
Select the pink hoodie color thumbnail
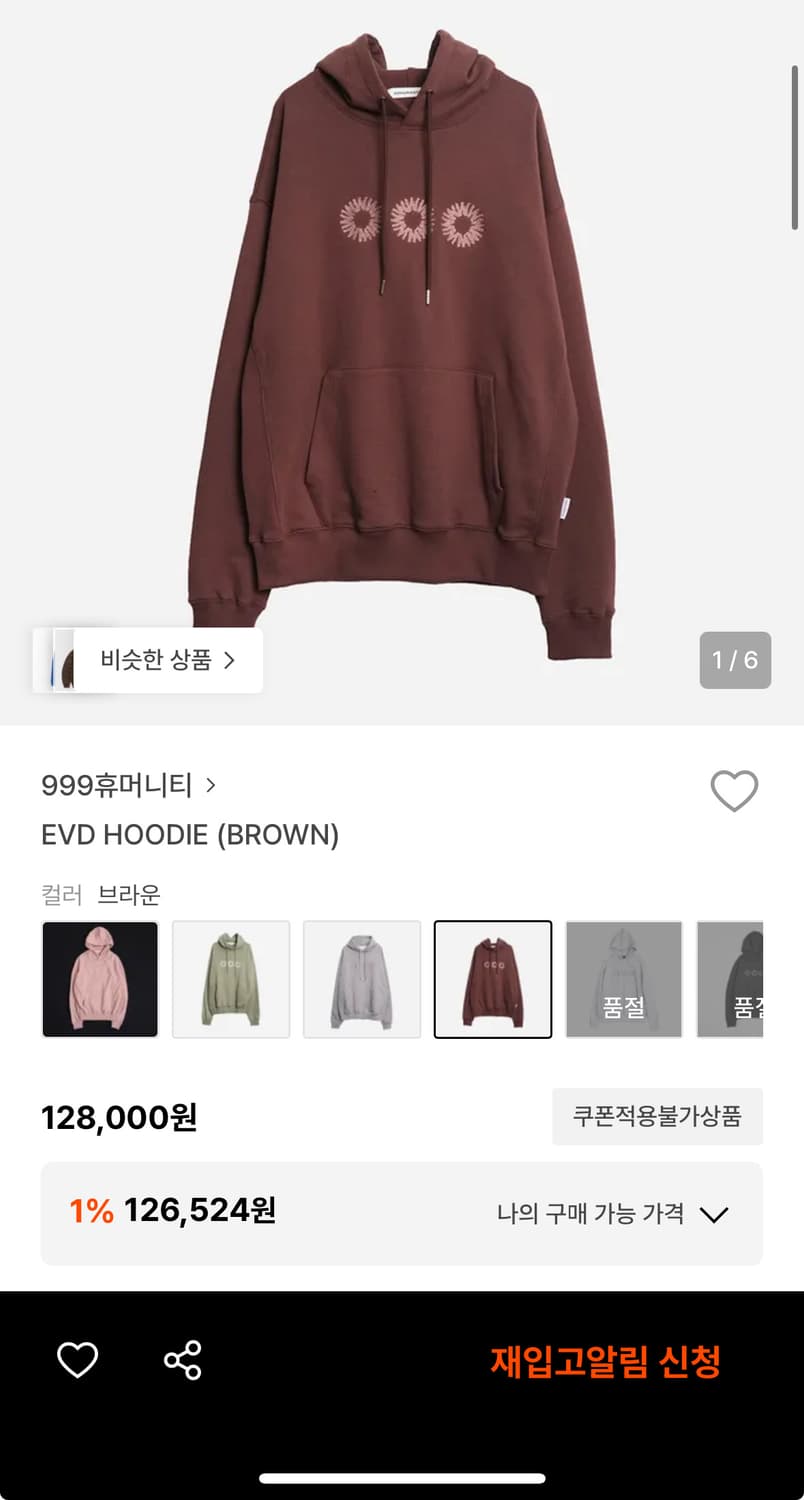99,978
